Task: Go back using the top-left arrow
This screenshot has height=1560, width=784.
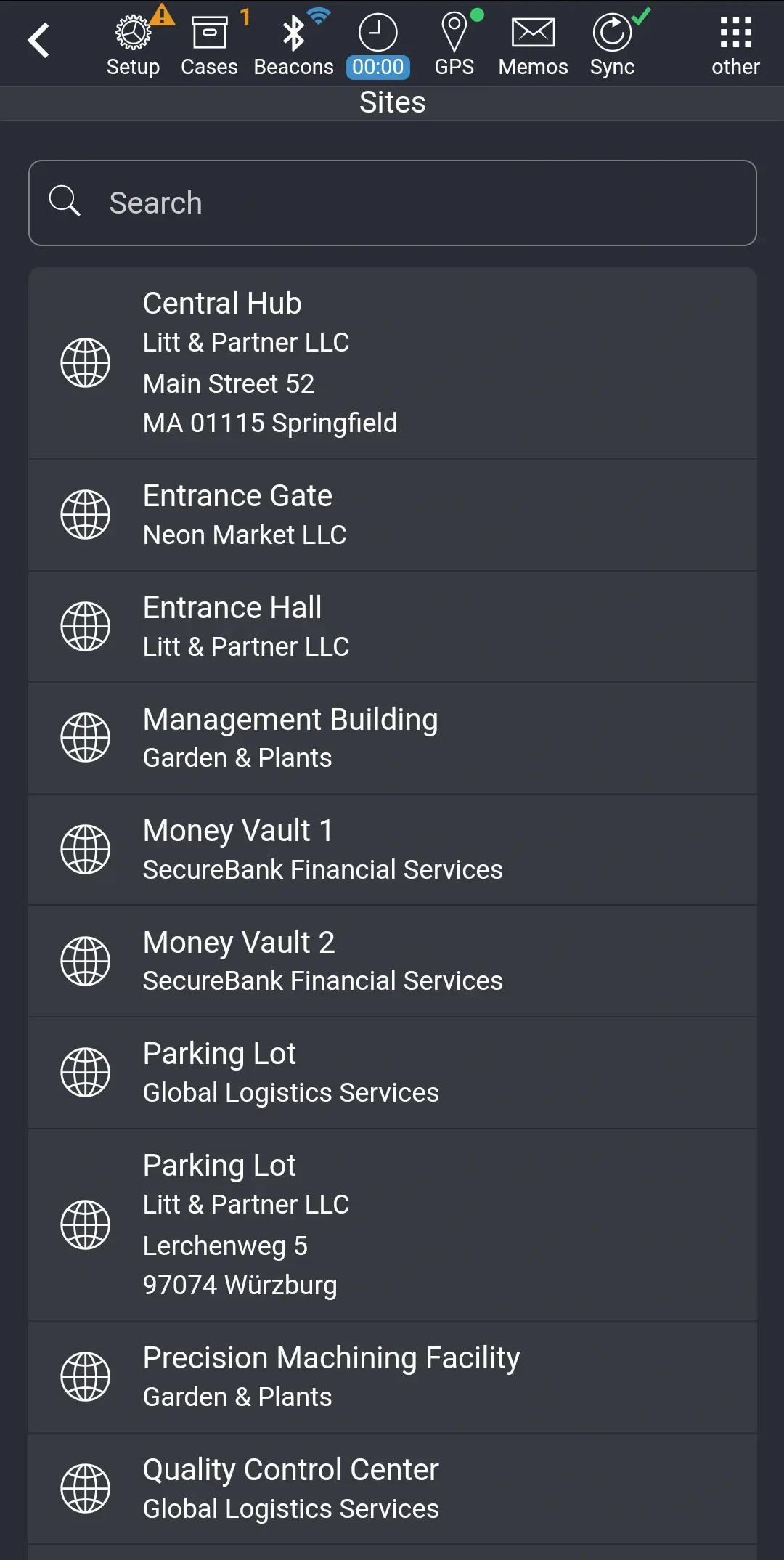Action: pos(39,41)
